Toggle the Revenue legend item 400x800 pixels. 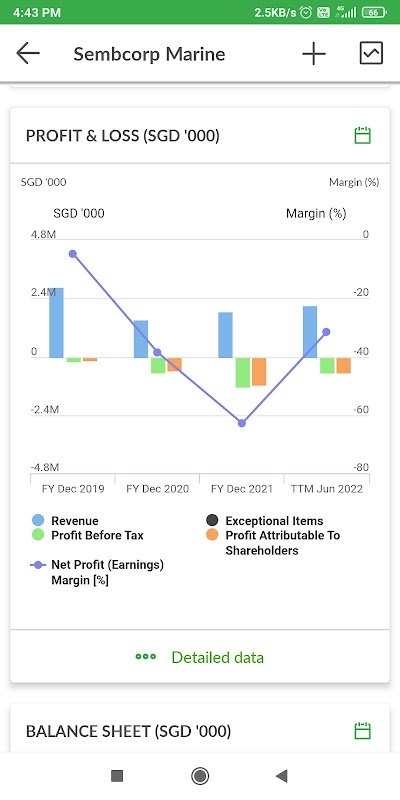click(x=65, y=520)
